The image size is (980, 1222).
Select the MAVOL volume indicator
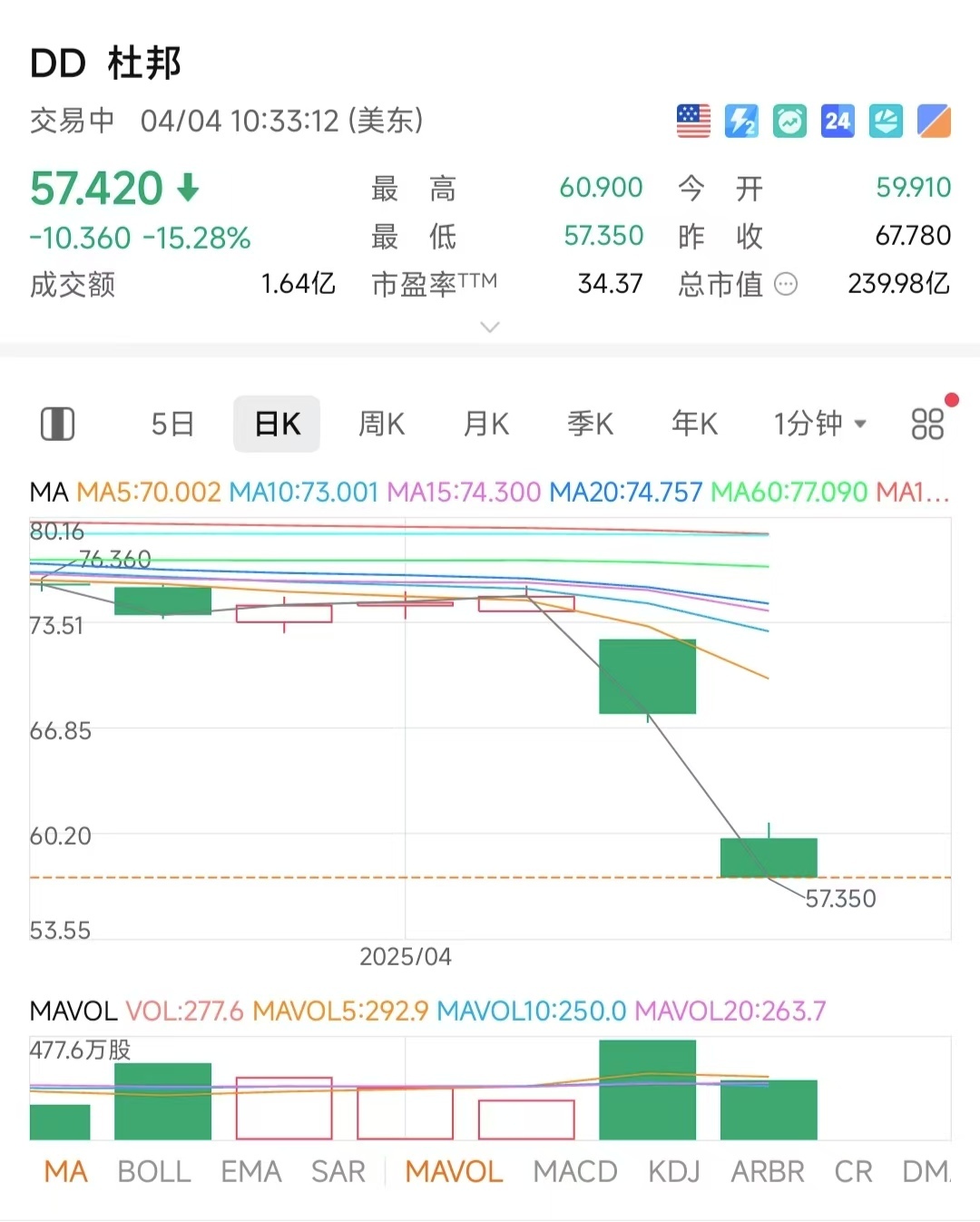pos(454,1171)
